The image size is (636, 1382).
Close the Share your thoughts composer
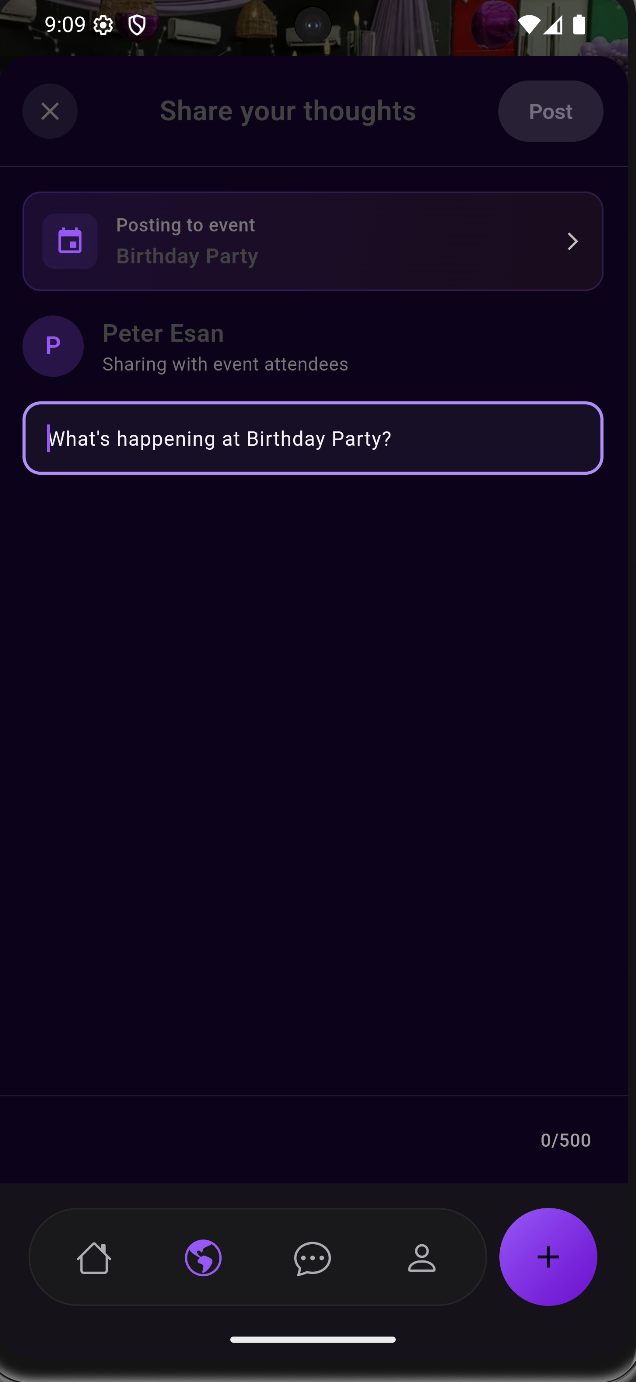(50, 111)
